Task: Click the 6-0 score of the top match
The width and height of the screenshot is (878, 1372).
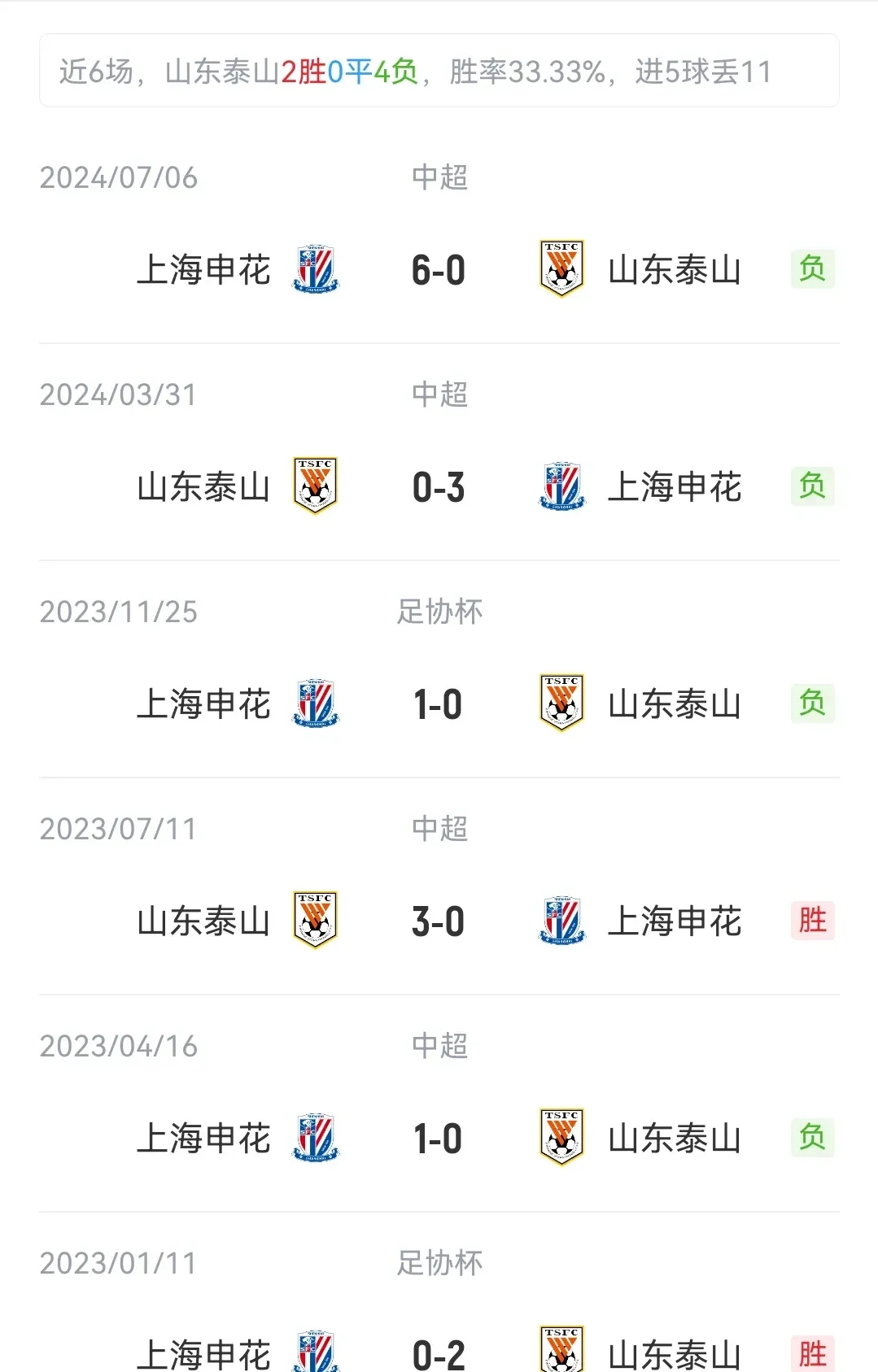Action: pos(439,269)
